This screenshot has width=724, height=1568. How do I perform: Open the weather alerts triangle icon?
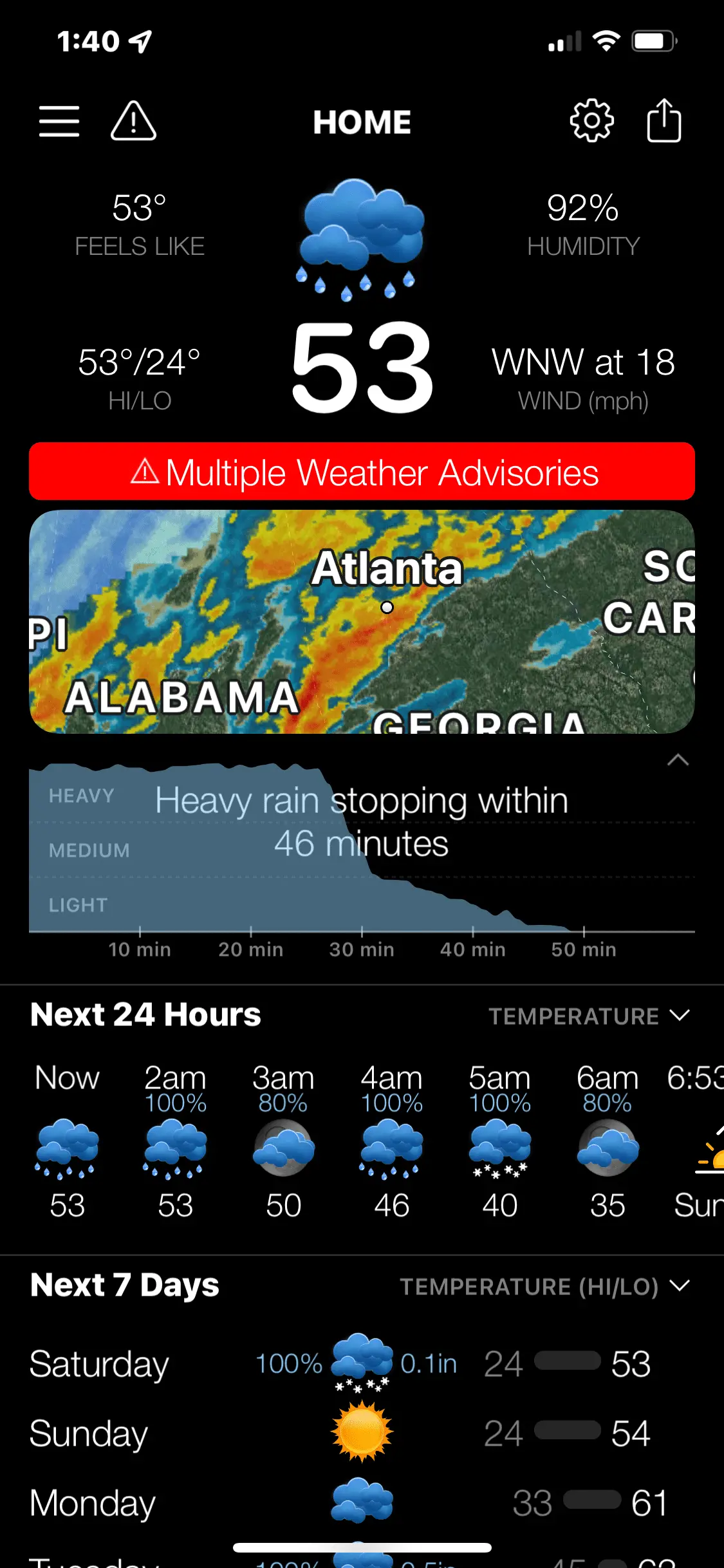click(x=133, y=122)
